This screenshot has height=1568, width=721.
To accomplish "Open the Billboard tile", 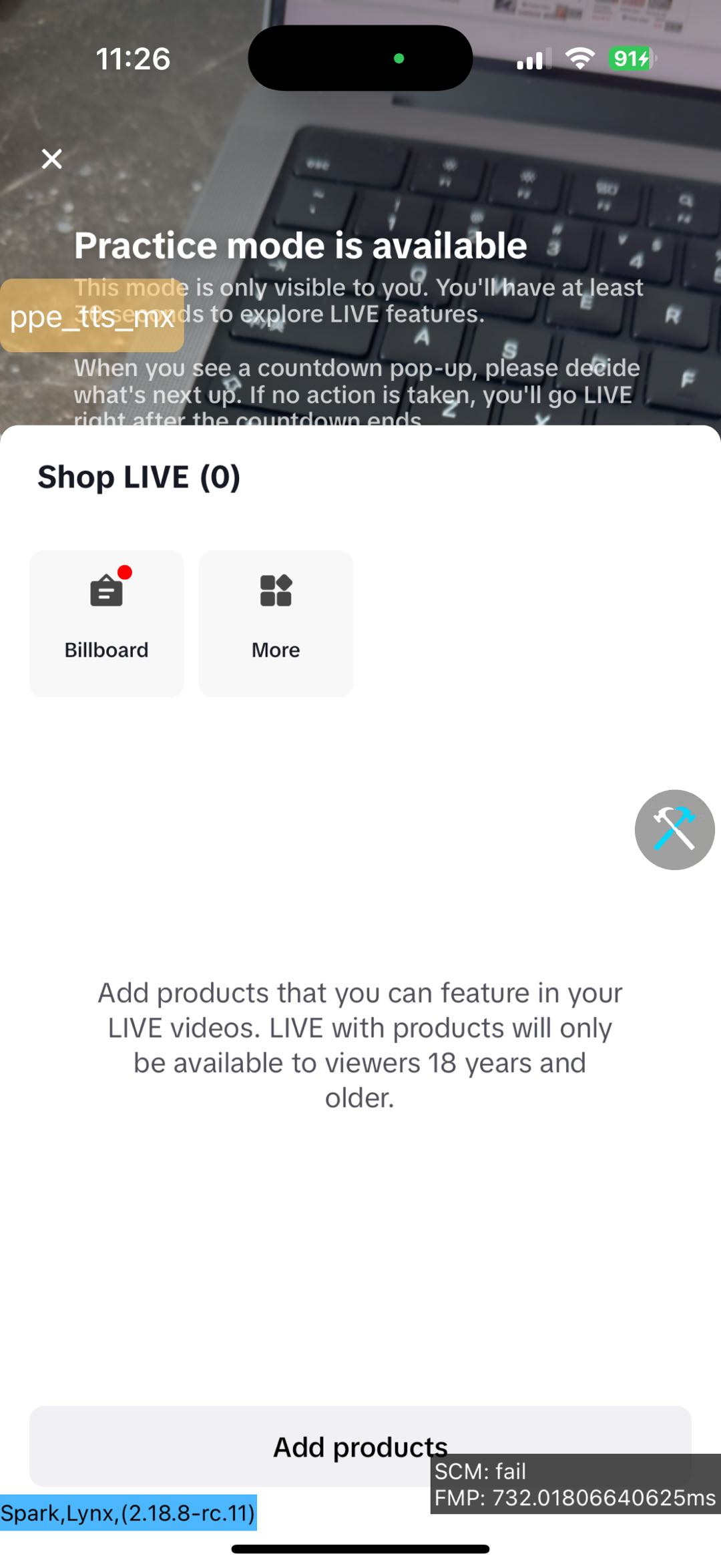I will coord(107,622).
